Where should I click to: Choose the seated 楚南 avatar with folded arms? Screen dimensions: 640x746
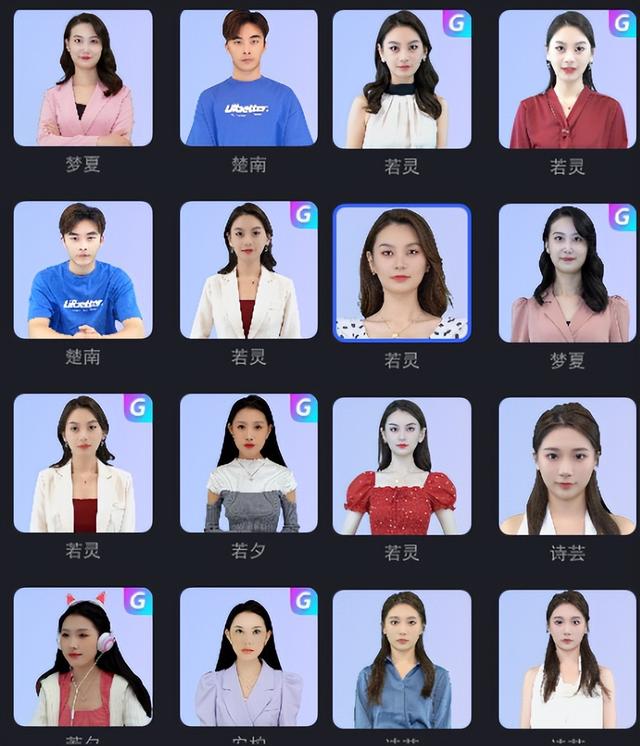pos(83,270)
